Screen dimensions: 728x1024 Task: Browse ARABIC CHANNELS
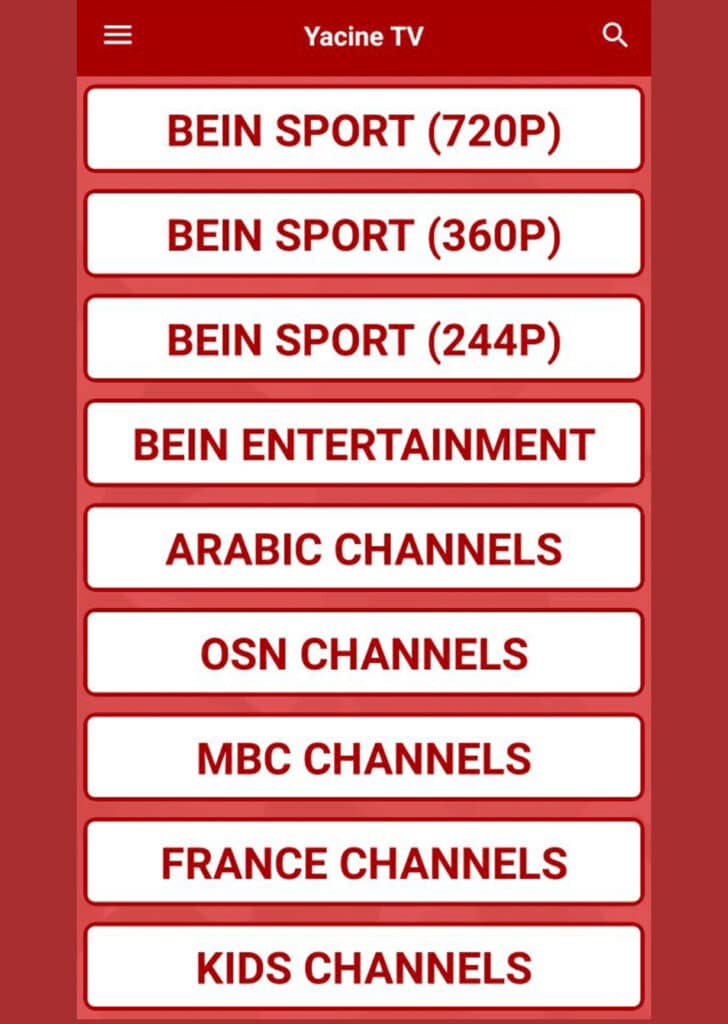point(363,548)
